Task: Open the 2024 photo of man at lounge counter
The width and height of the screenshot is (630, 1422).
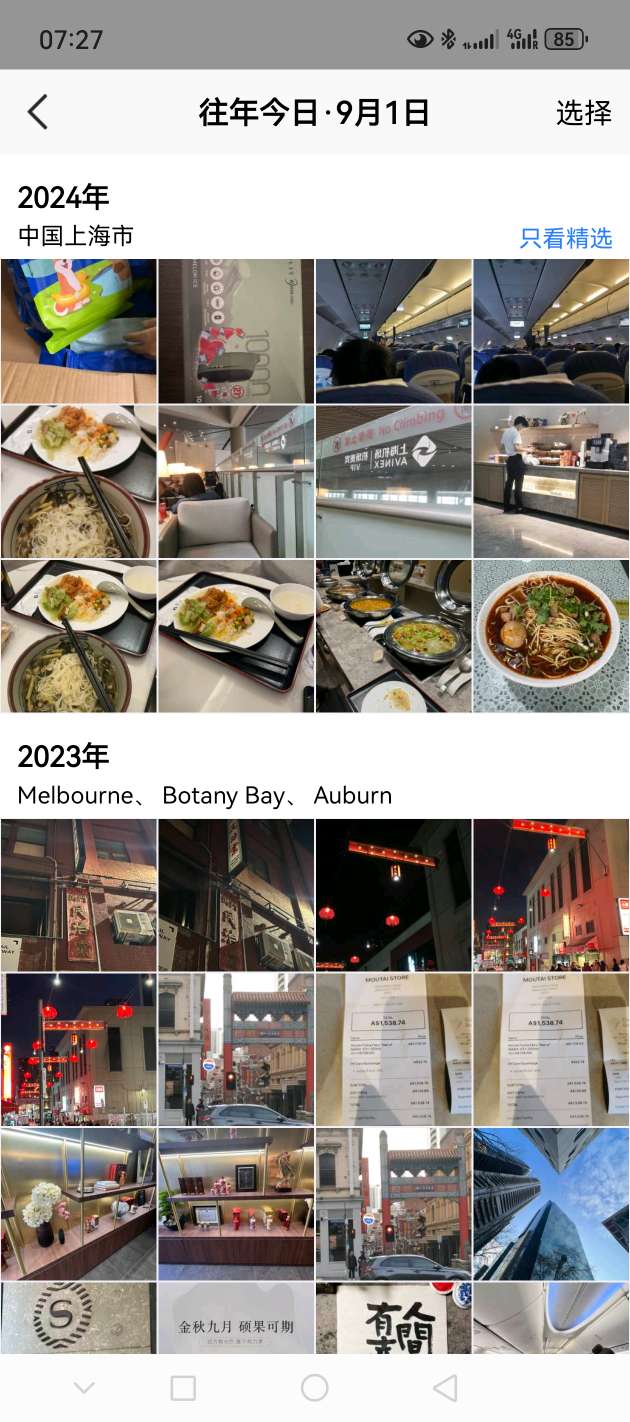Action: 550,481
